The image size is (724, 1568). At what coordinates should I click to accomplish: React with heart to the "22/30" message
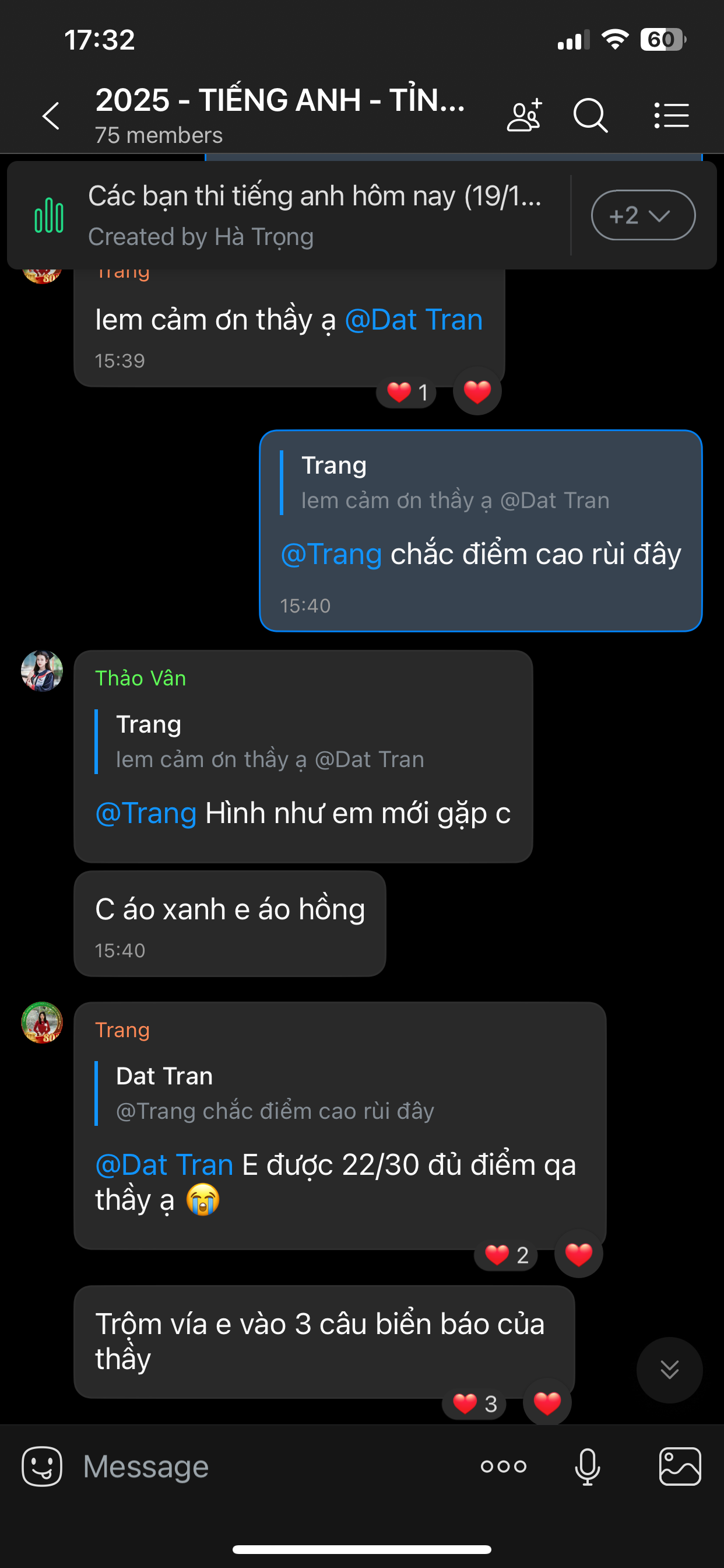(578, 1255)
